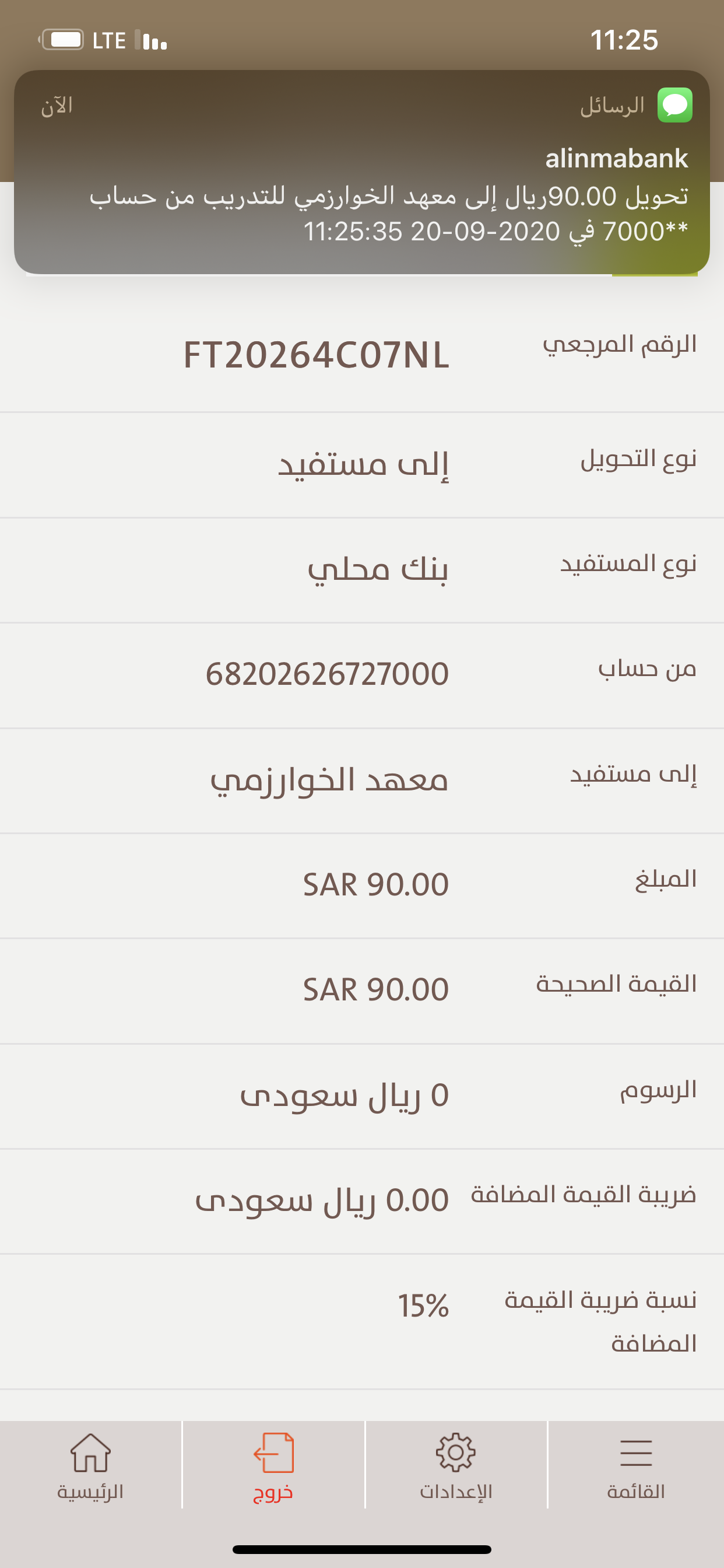Open the alinmabank message notification banner
This screenshot has height=1568, width=724.
pos(362,172)
